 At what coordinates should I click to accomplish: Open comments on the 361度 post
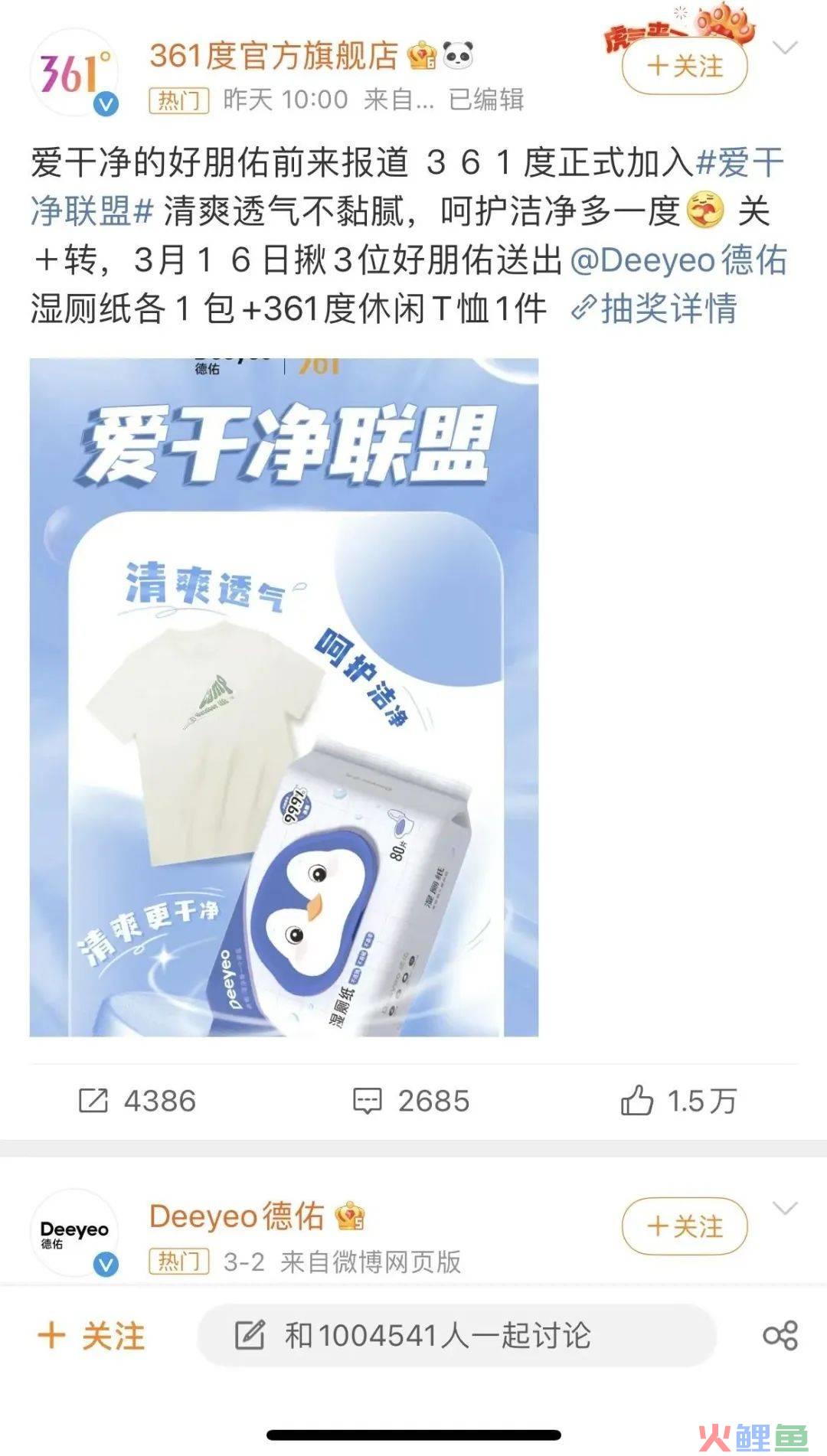click(411, 1101)
